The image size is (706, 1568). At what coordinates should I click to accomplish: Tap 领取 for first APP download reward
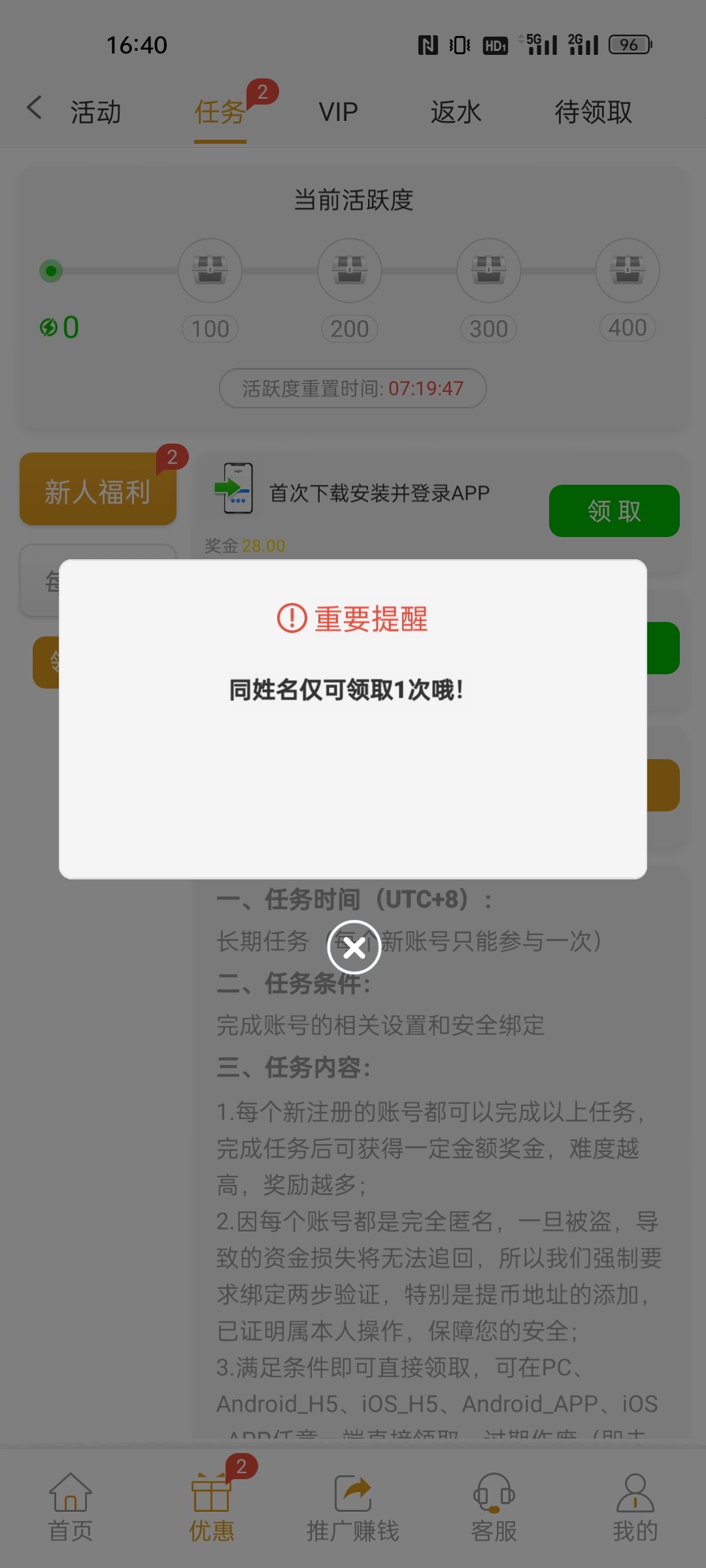[x=614, y=511]
